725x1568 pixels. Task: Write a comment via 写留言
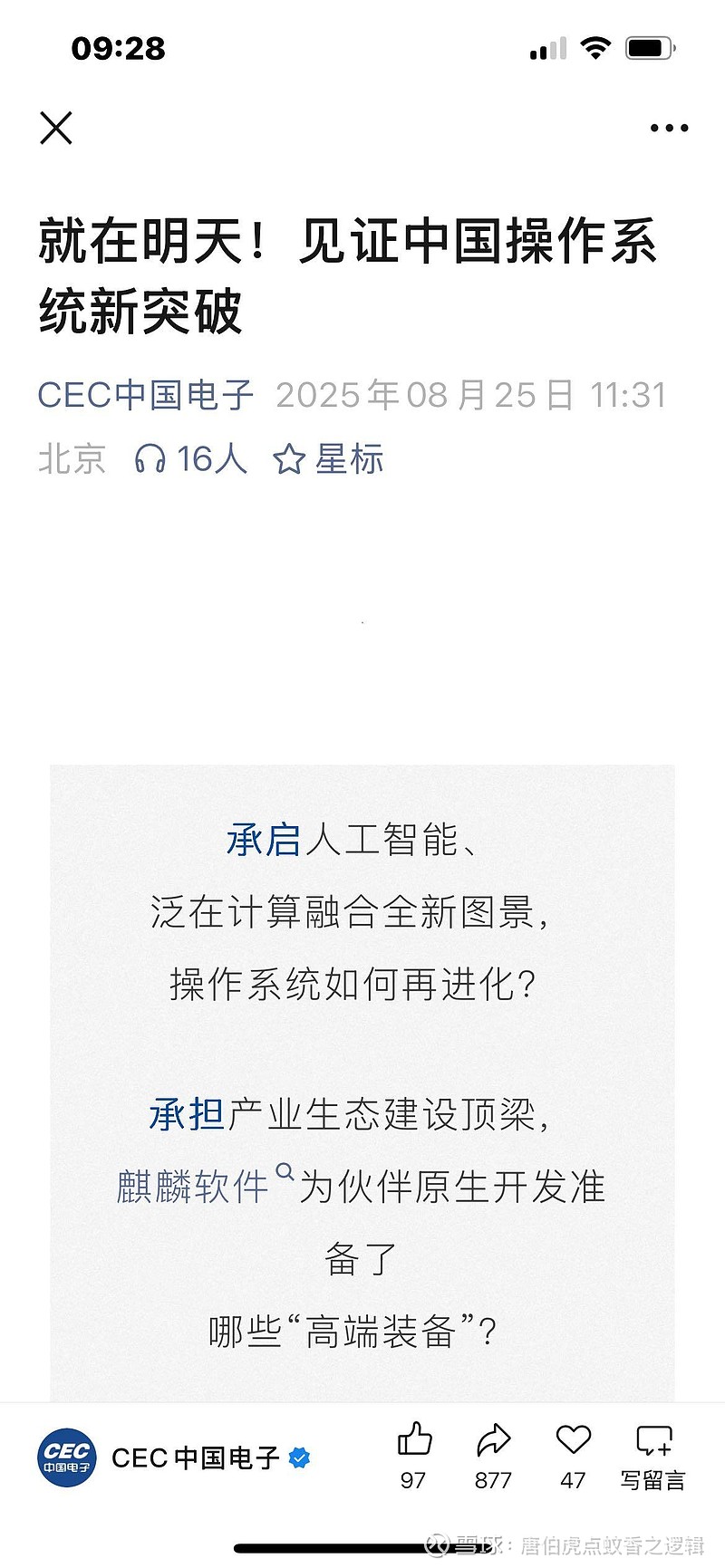click(653, 1455)
